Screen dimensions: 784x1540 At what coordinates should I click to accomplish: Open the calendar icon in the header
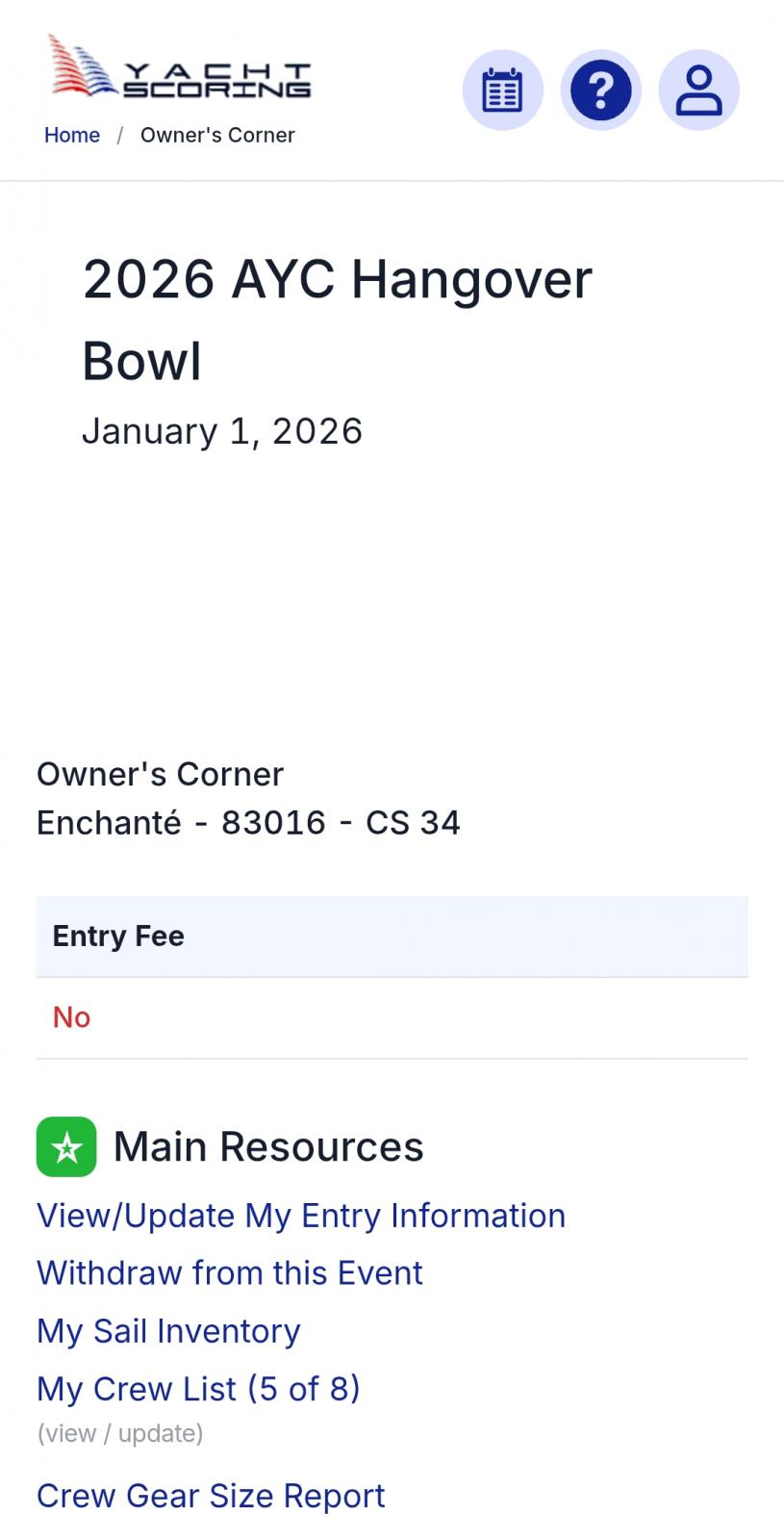[502, 90]
